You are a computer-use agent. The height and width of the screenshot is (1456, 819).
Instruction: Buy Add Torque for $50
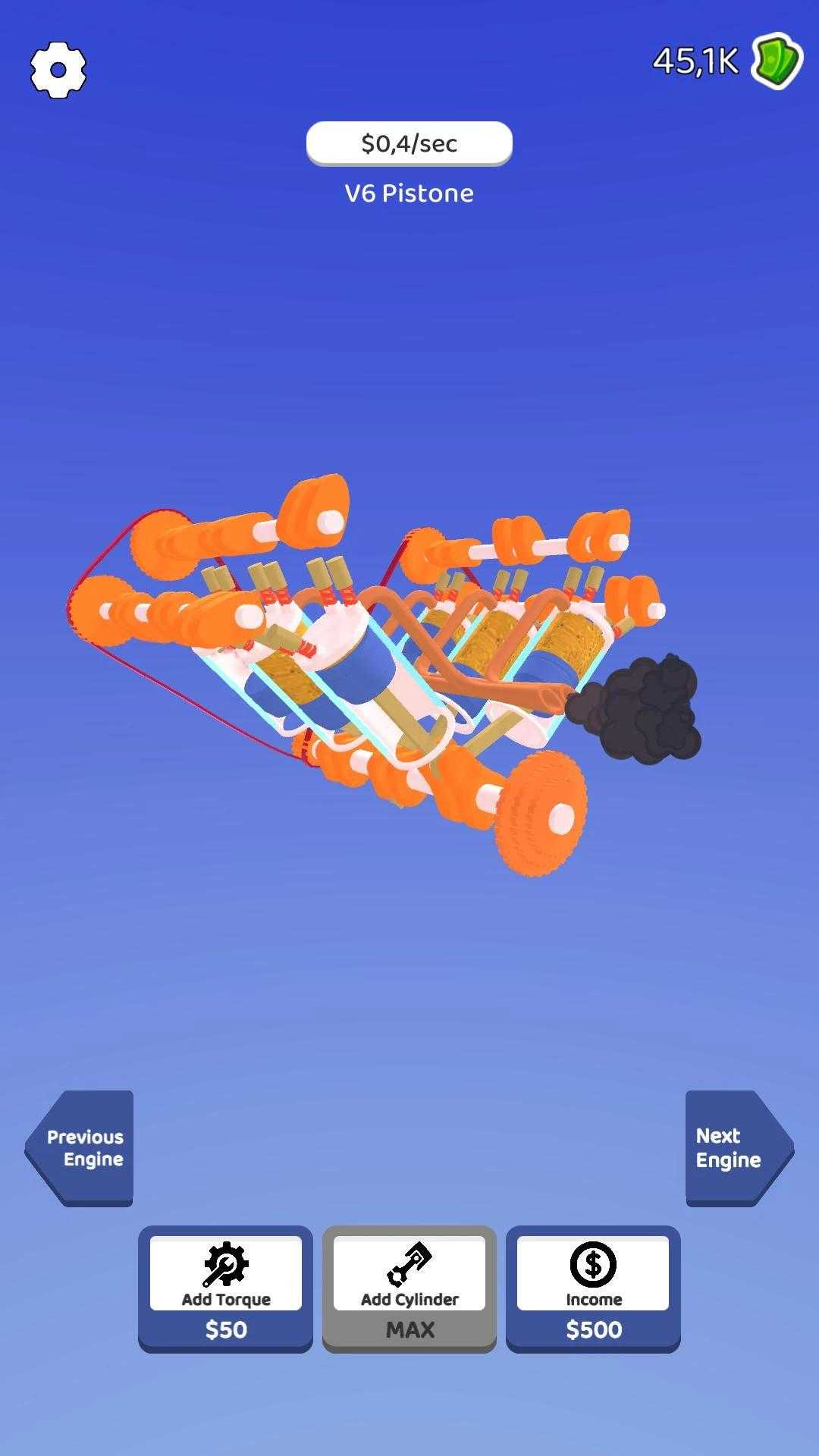pos(225,1288)
